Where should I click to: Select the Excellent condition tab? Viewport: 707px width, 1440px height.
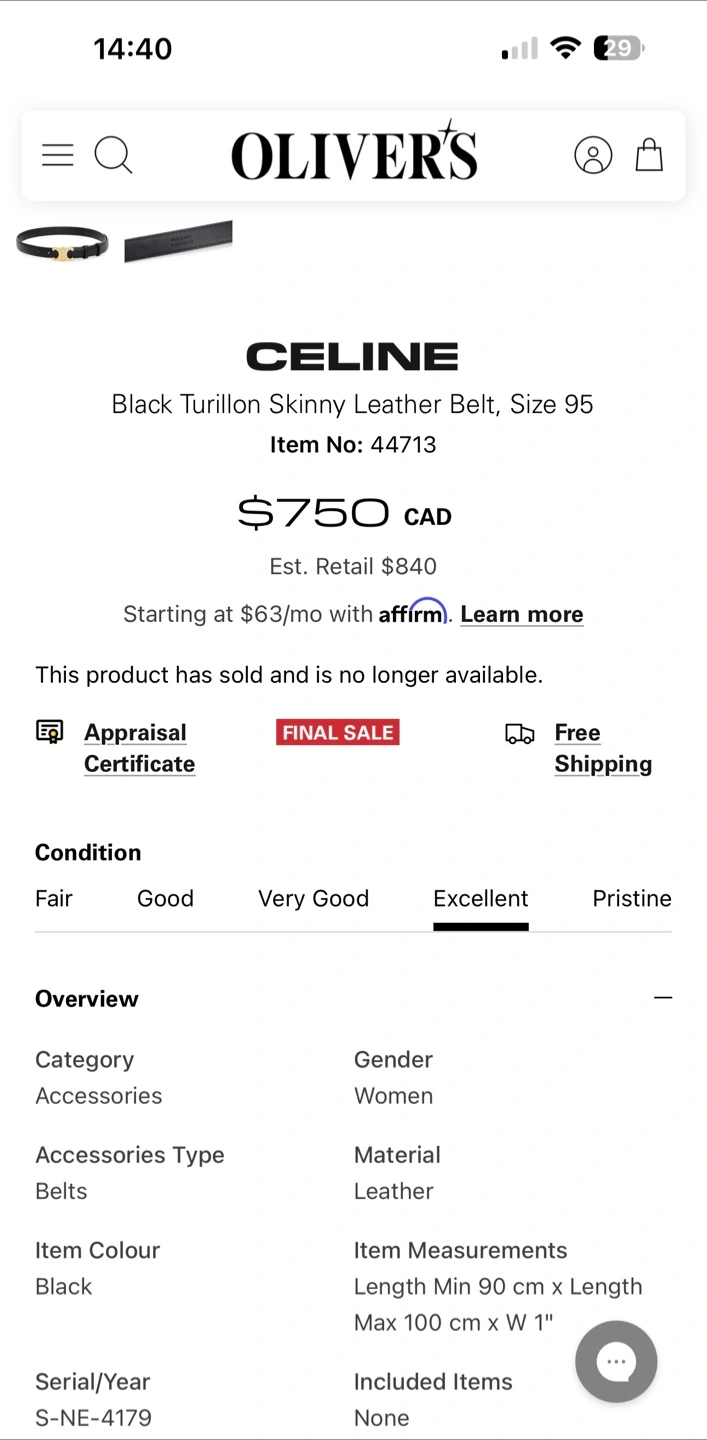481,898
